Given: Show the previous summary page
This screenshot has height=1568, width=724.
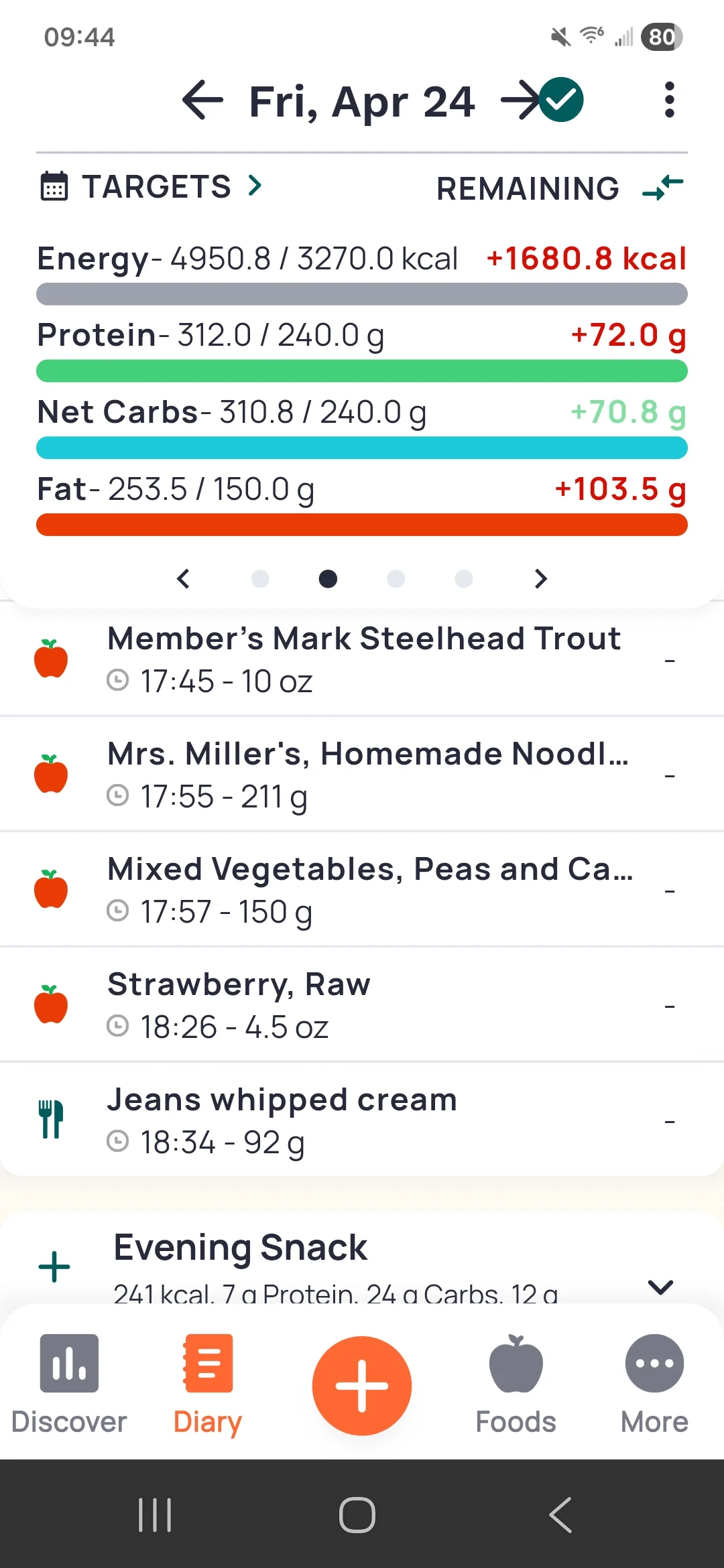Looking at the screenshot, I should point(184,578).
